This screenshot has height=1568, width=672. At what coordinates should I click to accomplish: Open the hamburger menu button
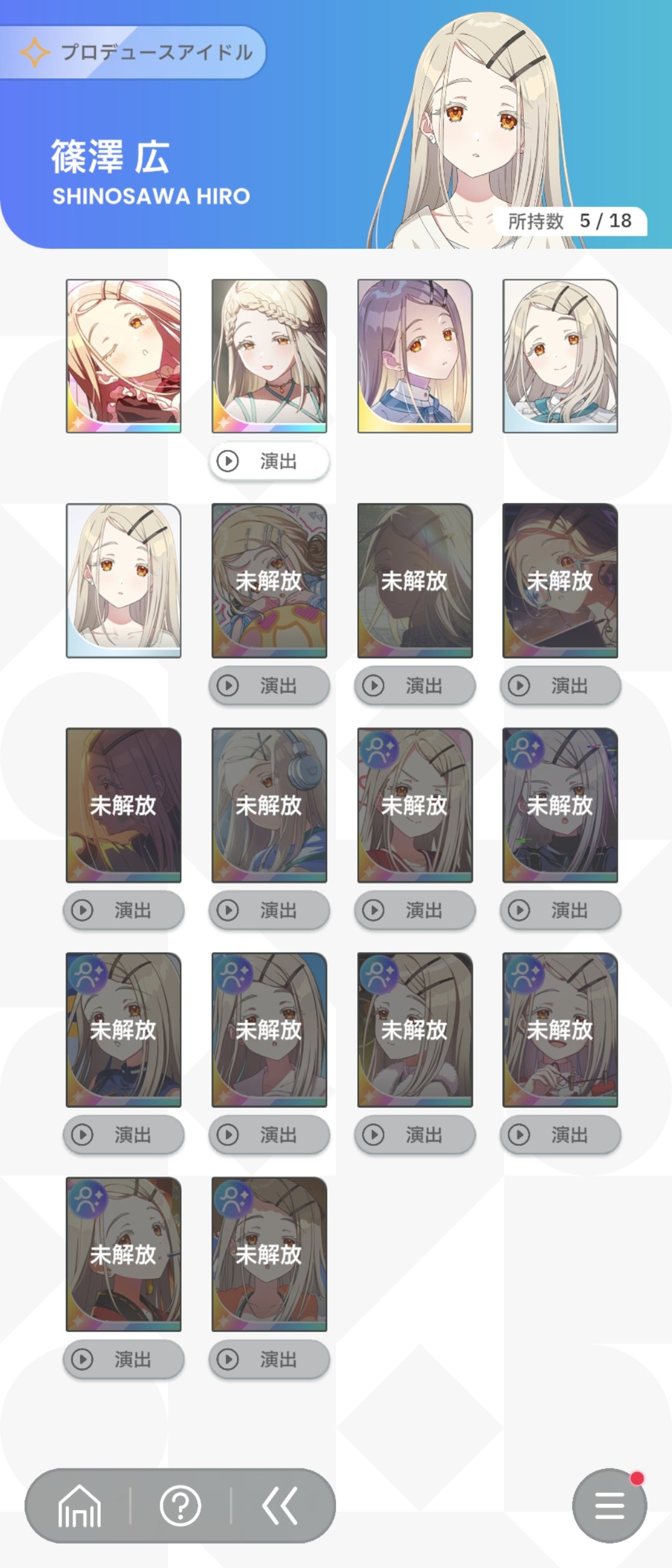point(609,1506)
